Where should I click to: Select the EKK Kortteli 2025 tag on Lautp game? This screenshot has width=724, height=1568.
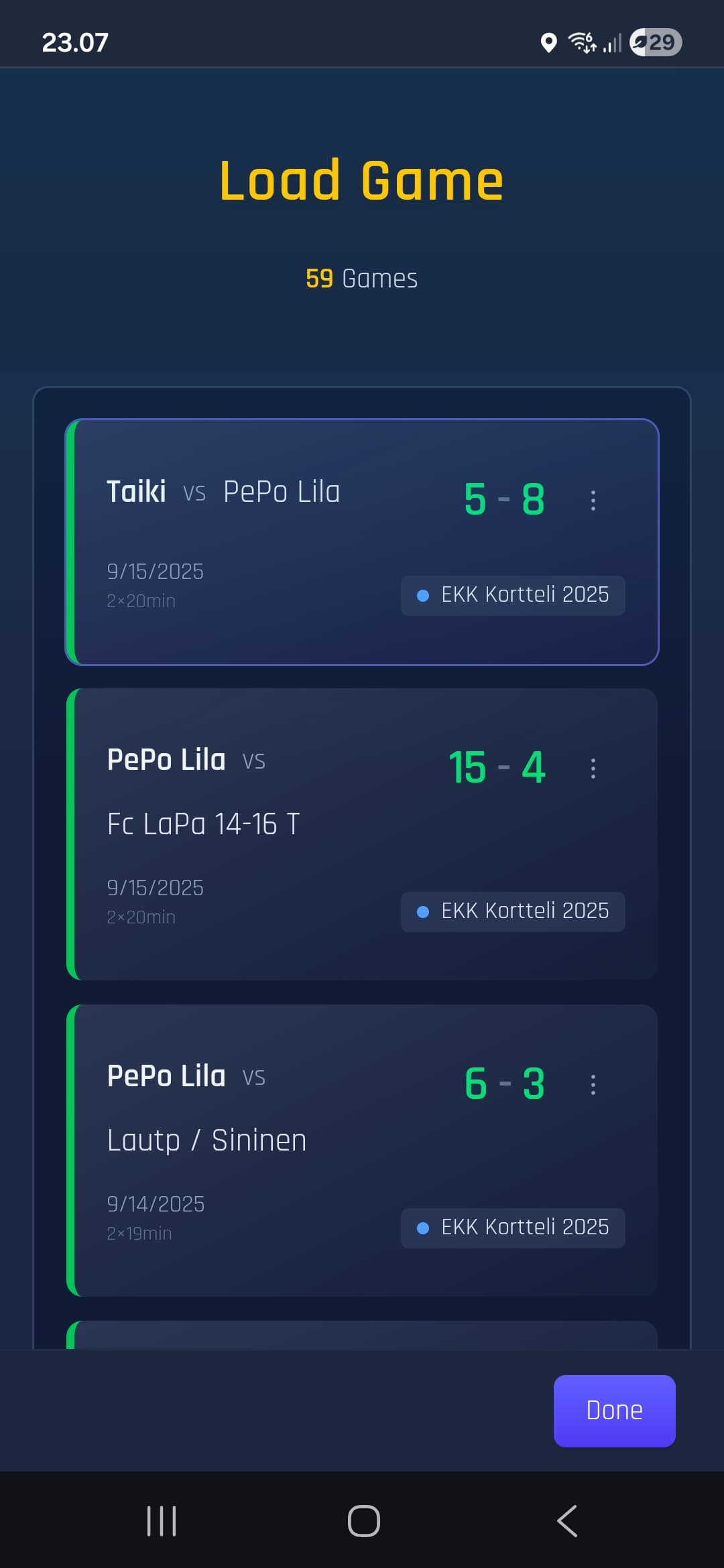[x=512, y=1227]
